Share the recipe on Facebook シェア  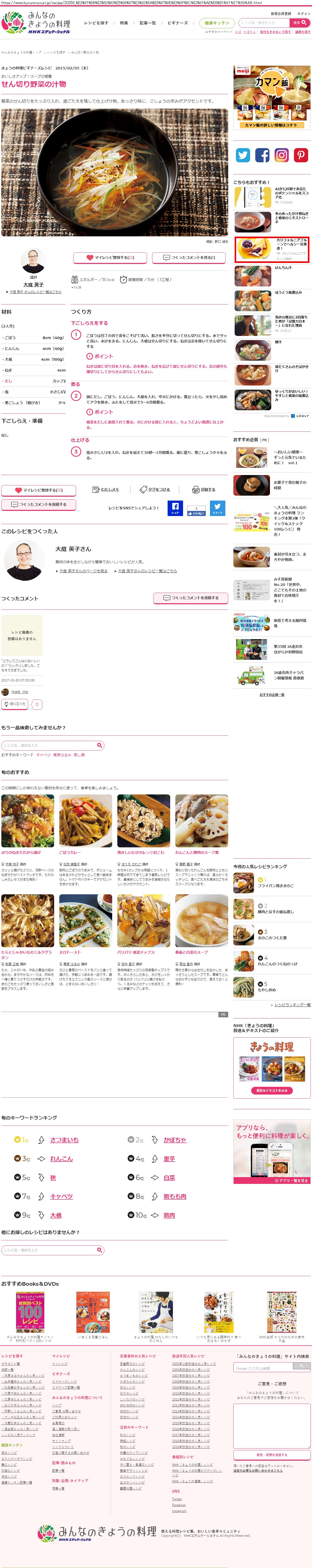point(175,508)
